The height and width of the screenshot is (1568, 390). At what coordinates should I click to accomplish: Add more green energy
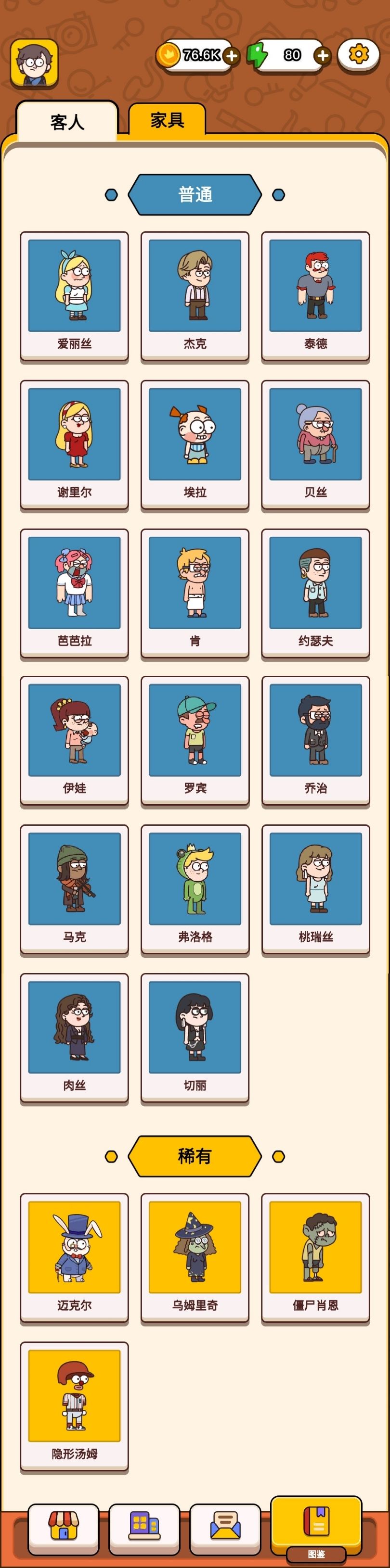pyautogui.click(x=322, y=56)
